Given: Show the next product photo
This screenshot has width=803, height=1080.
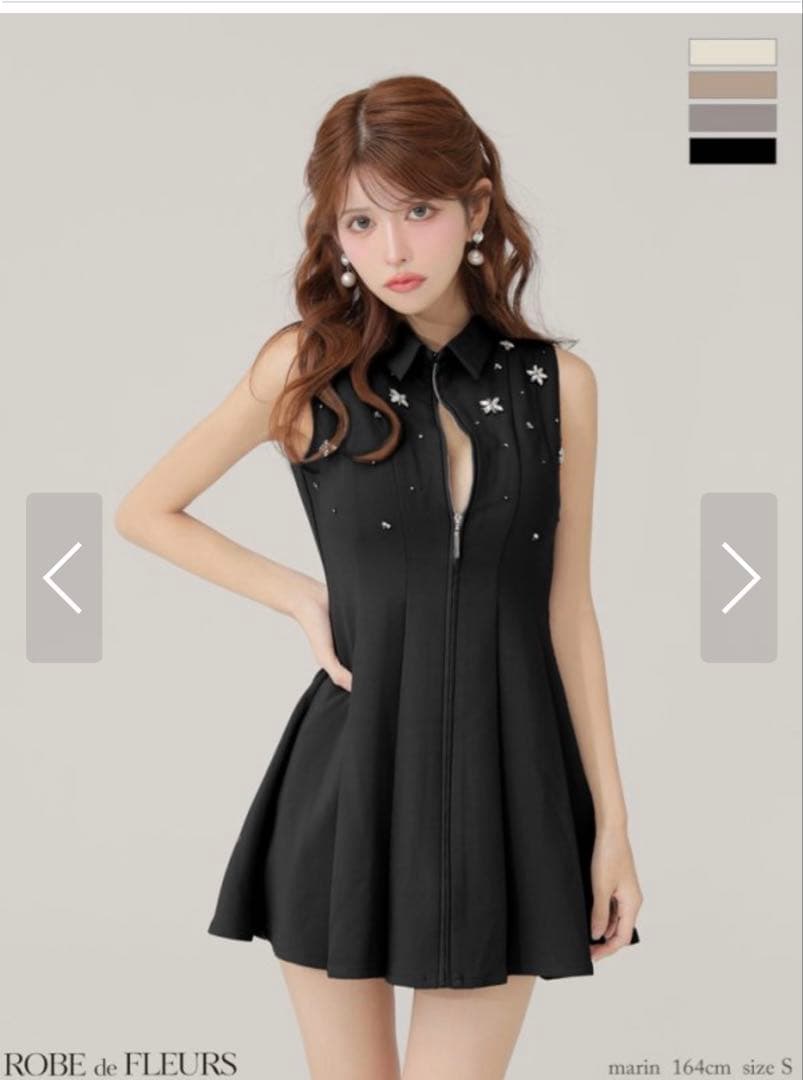Looking at the screenshot, I should (x=738, y=577).
